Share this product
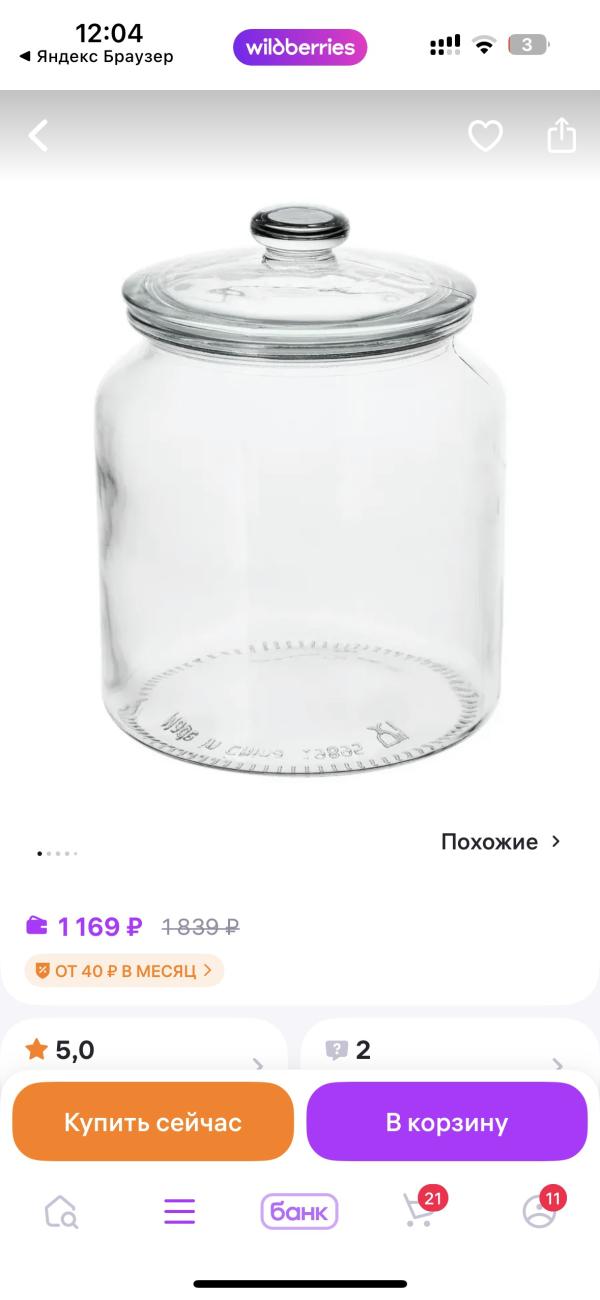The width and height of the screenshot is (600, 1300). pyautogui.click(x=562, y=136)
